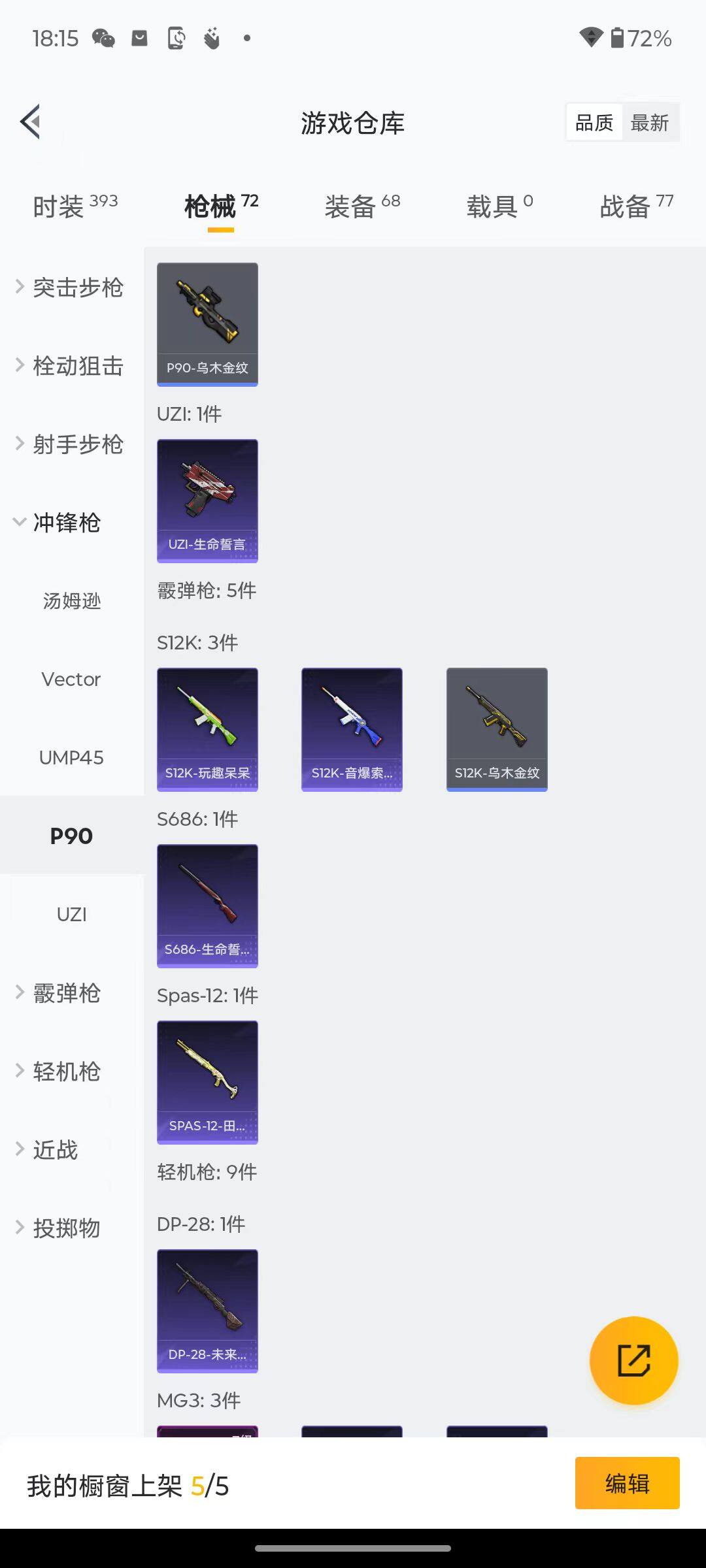View the S12K-乌木金纹 skin

pos(497,729)
